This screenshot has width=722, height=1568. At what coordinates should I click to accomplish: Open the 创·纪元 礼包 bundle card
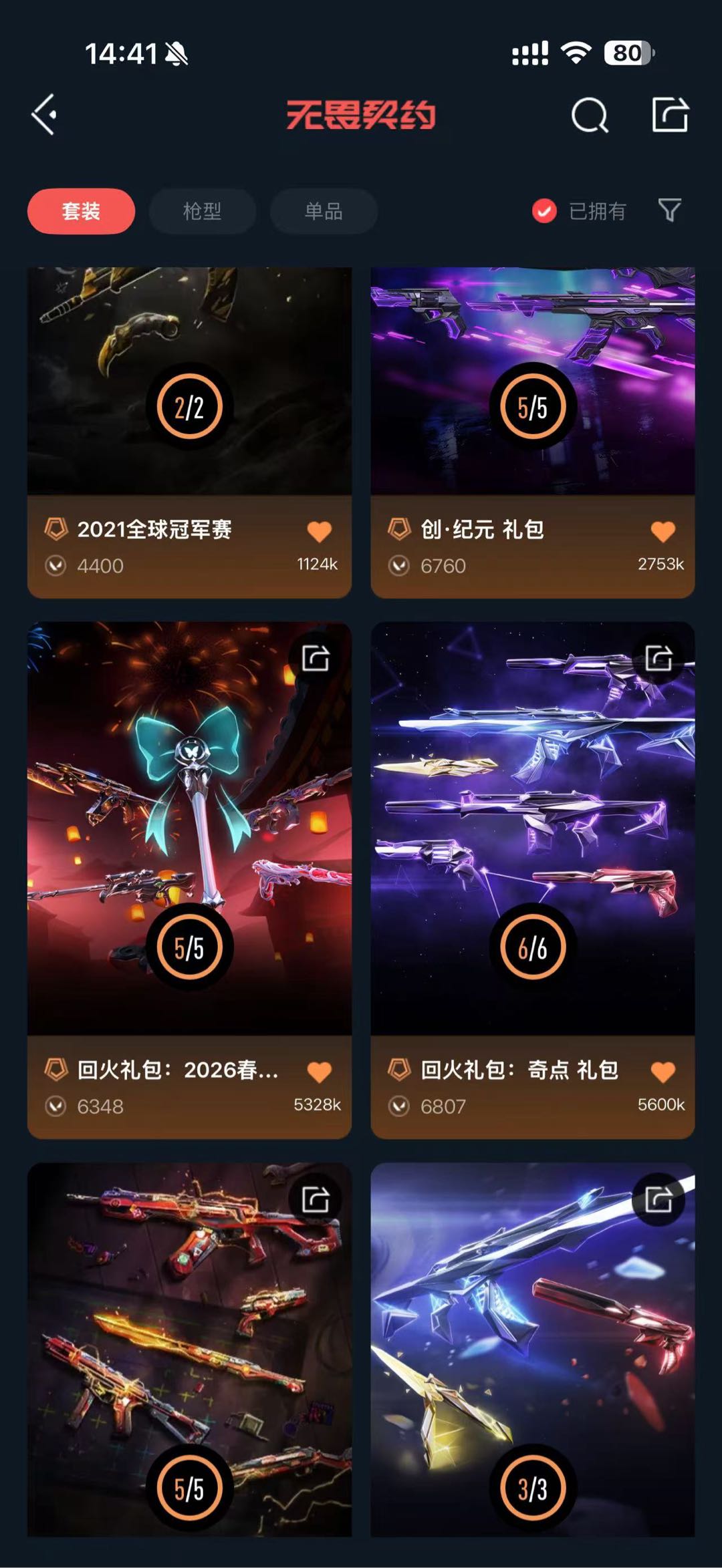[533, 432]
